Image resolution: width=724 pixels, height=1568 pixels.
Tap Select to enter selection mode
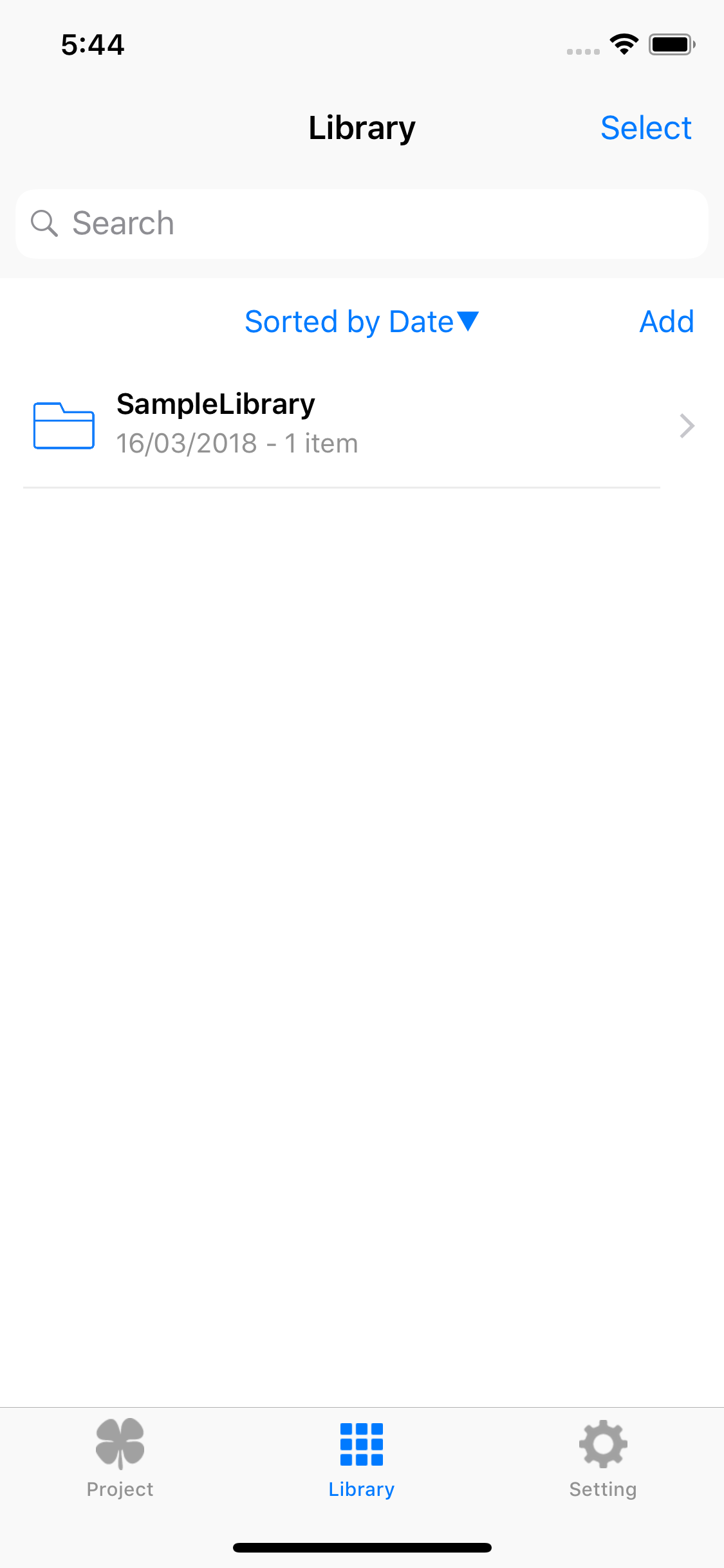(646, 127)
